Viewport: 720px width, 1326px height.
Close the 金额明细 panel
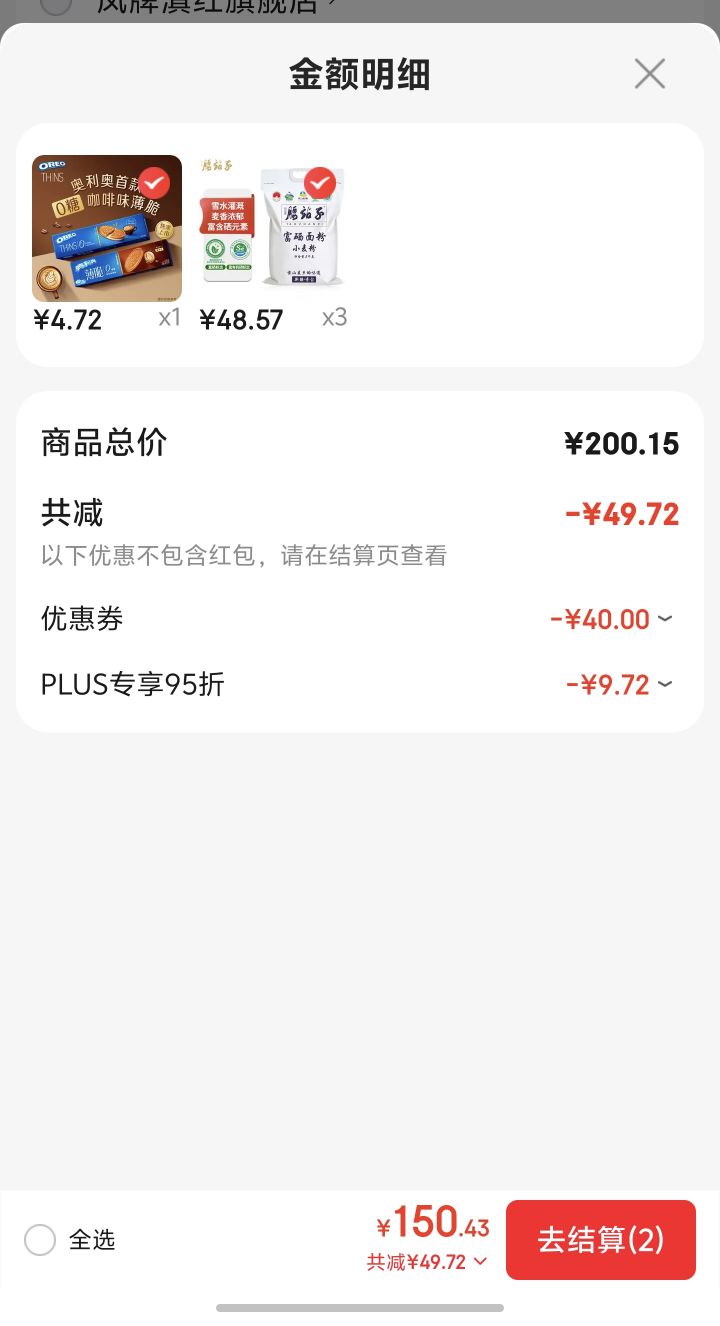tap(650, 74)
